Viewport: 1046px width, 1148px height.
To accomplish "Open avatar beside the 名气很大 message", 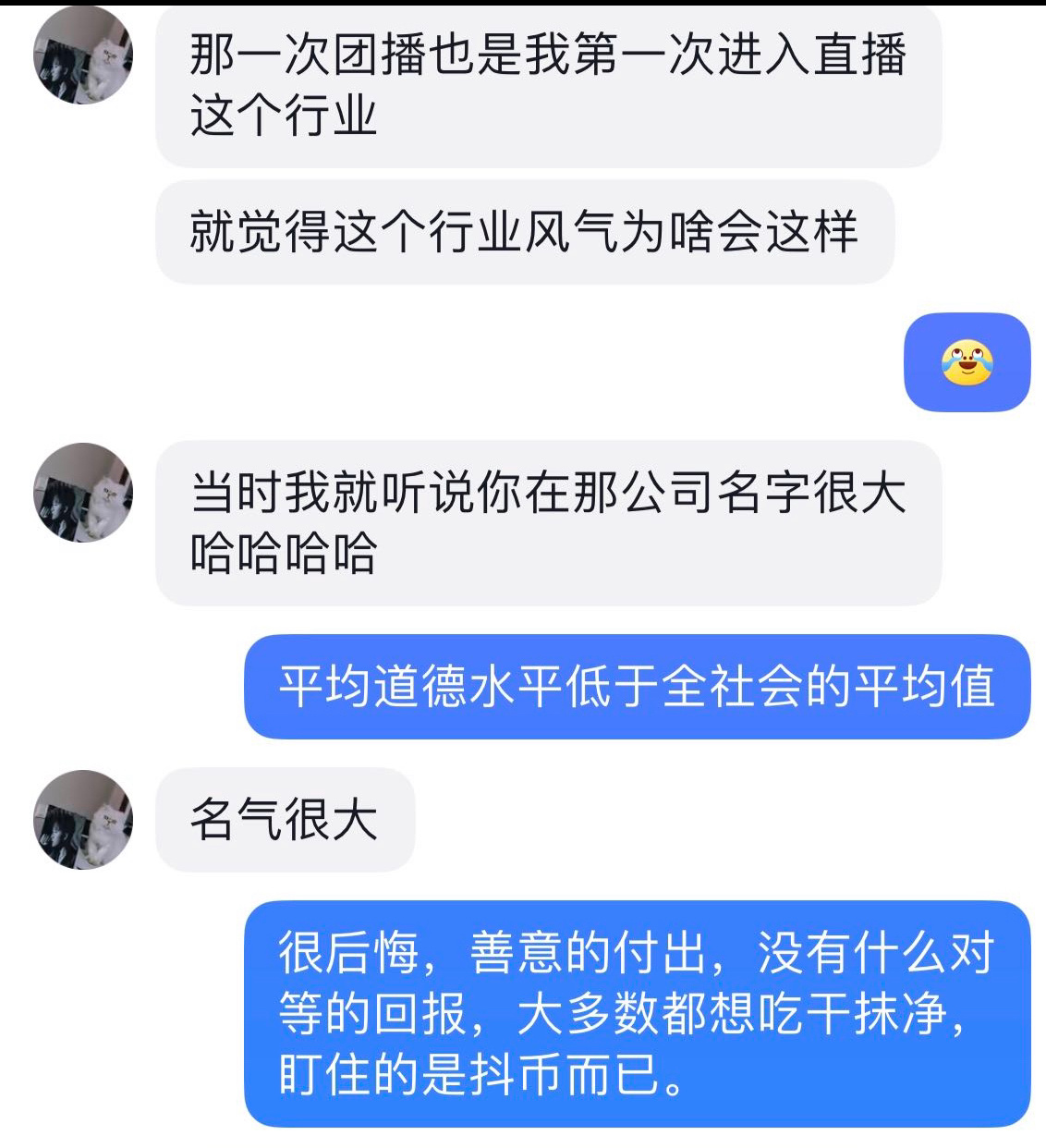I will (x=83, y=819).
